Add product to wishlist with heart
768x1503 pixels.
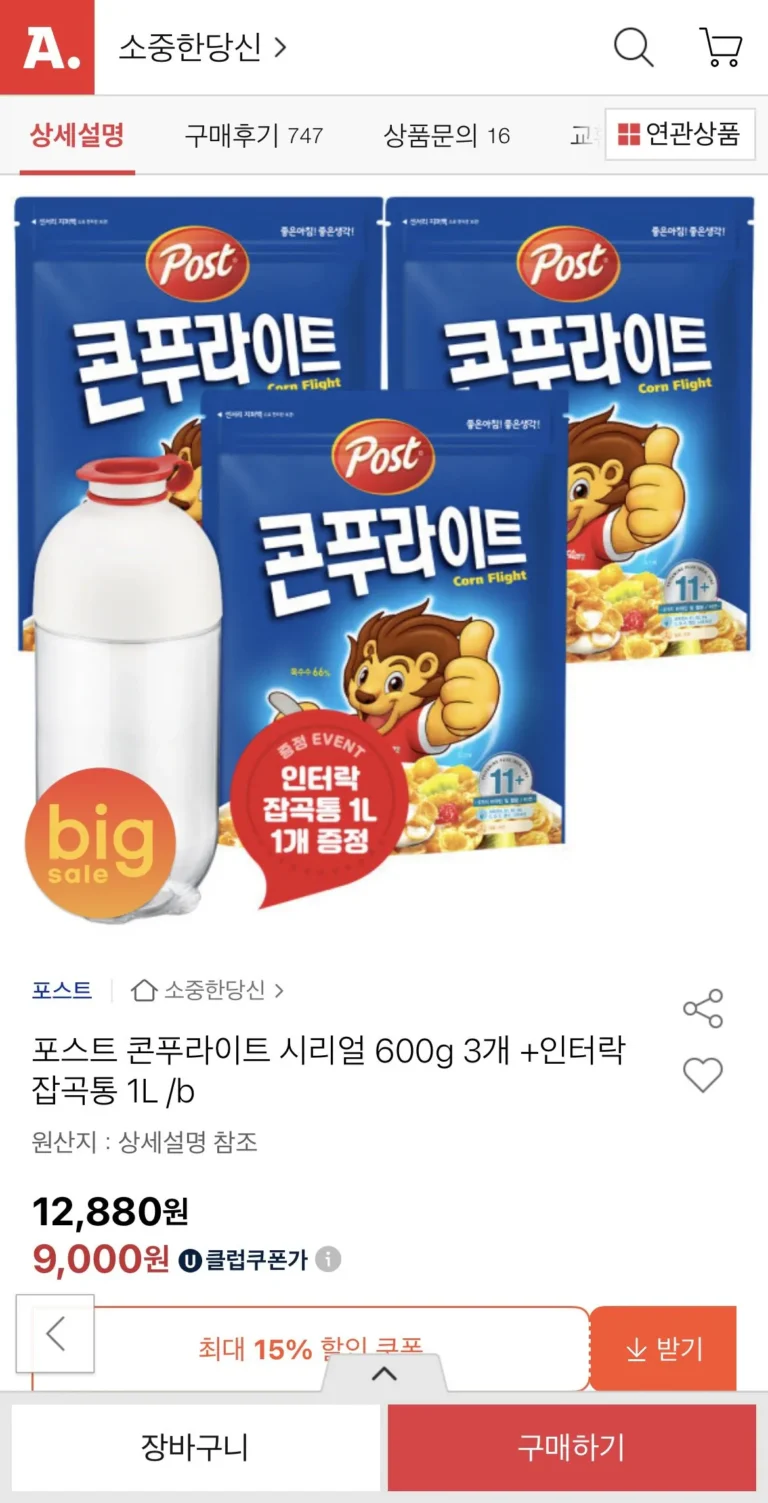(x=702, y=1075)
